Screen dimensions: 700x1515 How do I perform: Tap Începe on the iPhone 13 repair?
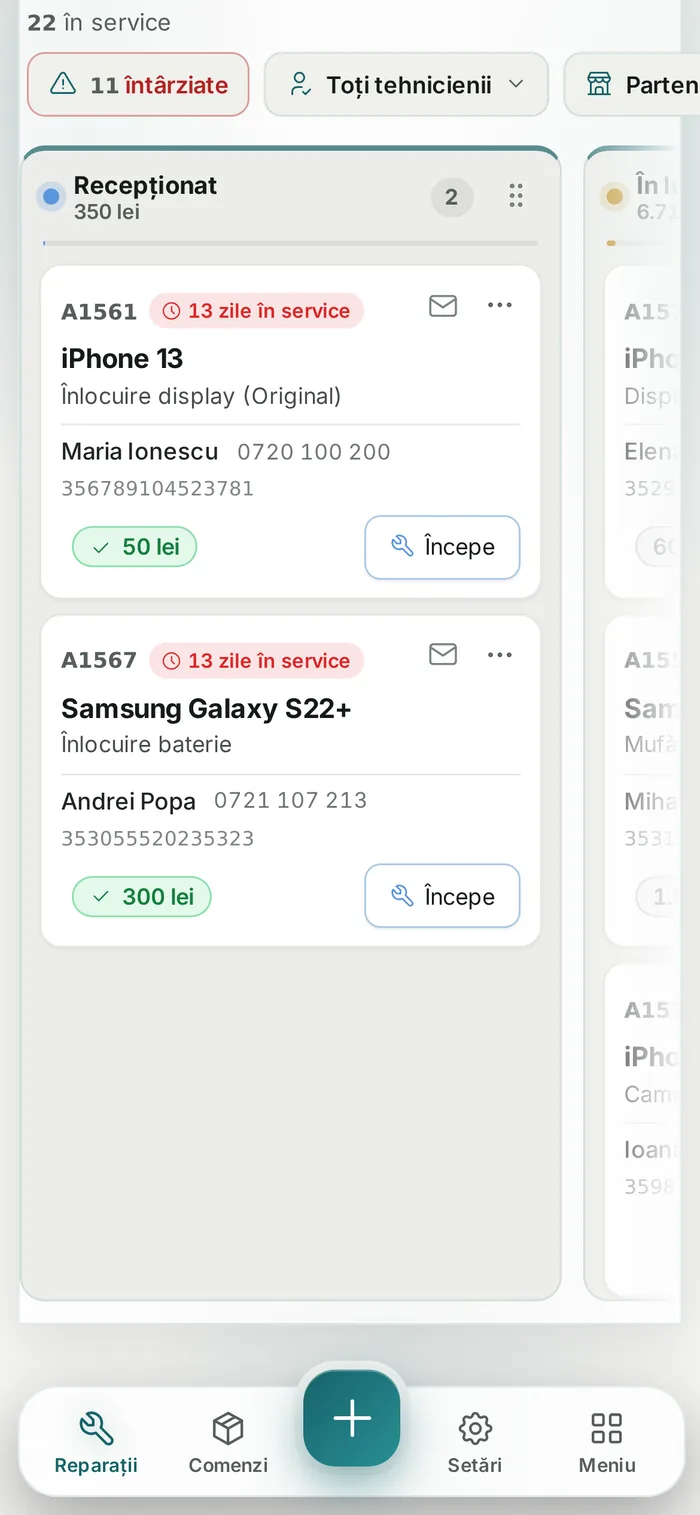point(442,547)
